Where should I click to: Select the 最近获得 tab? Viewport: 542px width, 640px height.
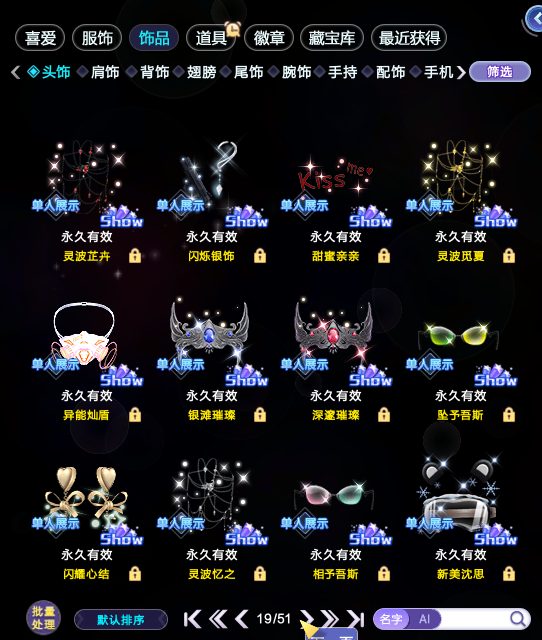click(409, 38)
